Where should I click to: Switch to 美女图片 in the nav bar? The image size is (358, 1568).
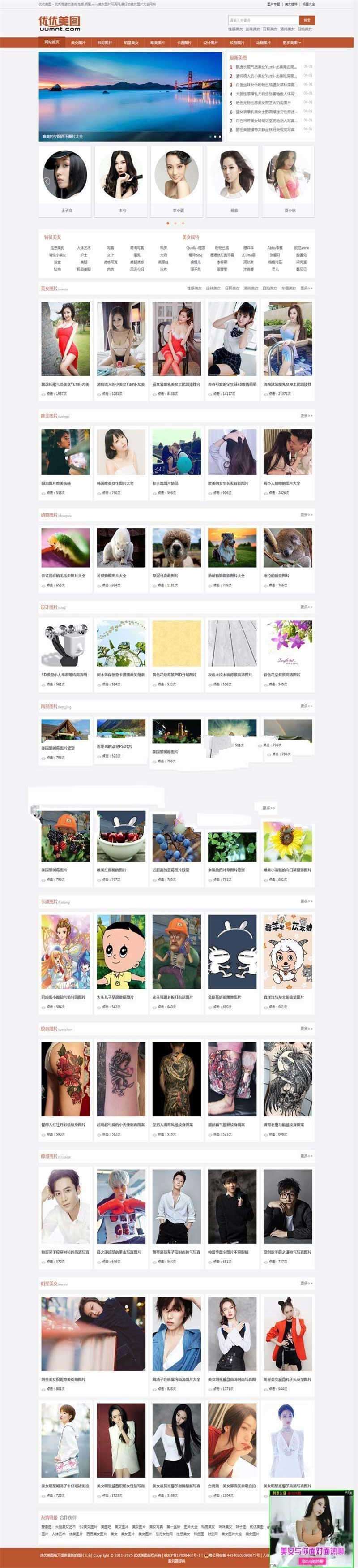pos(78,43)
